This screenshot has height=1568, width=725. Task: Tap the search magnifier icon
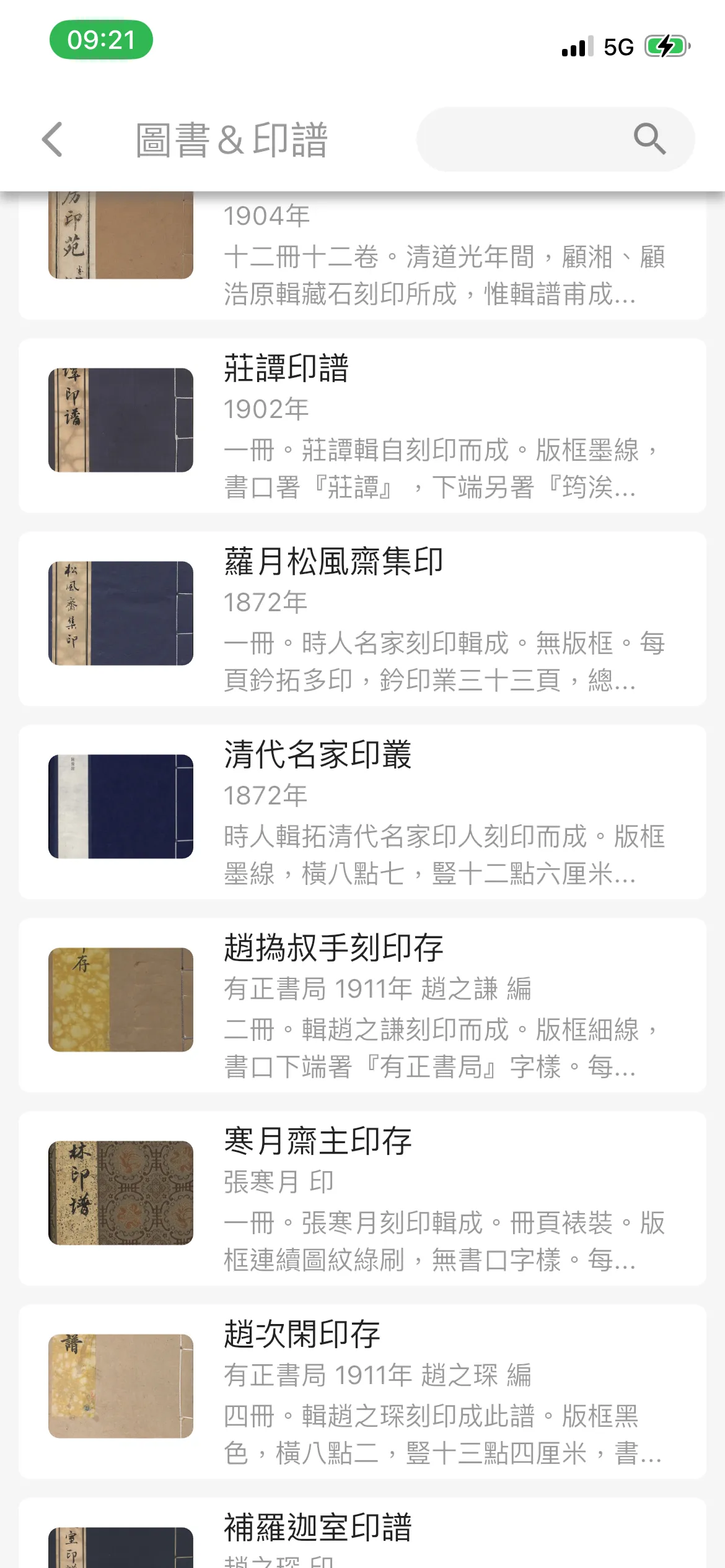(649, 138)
